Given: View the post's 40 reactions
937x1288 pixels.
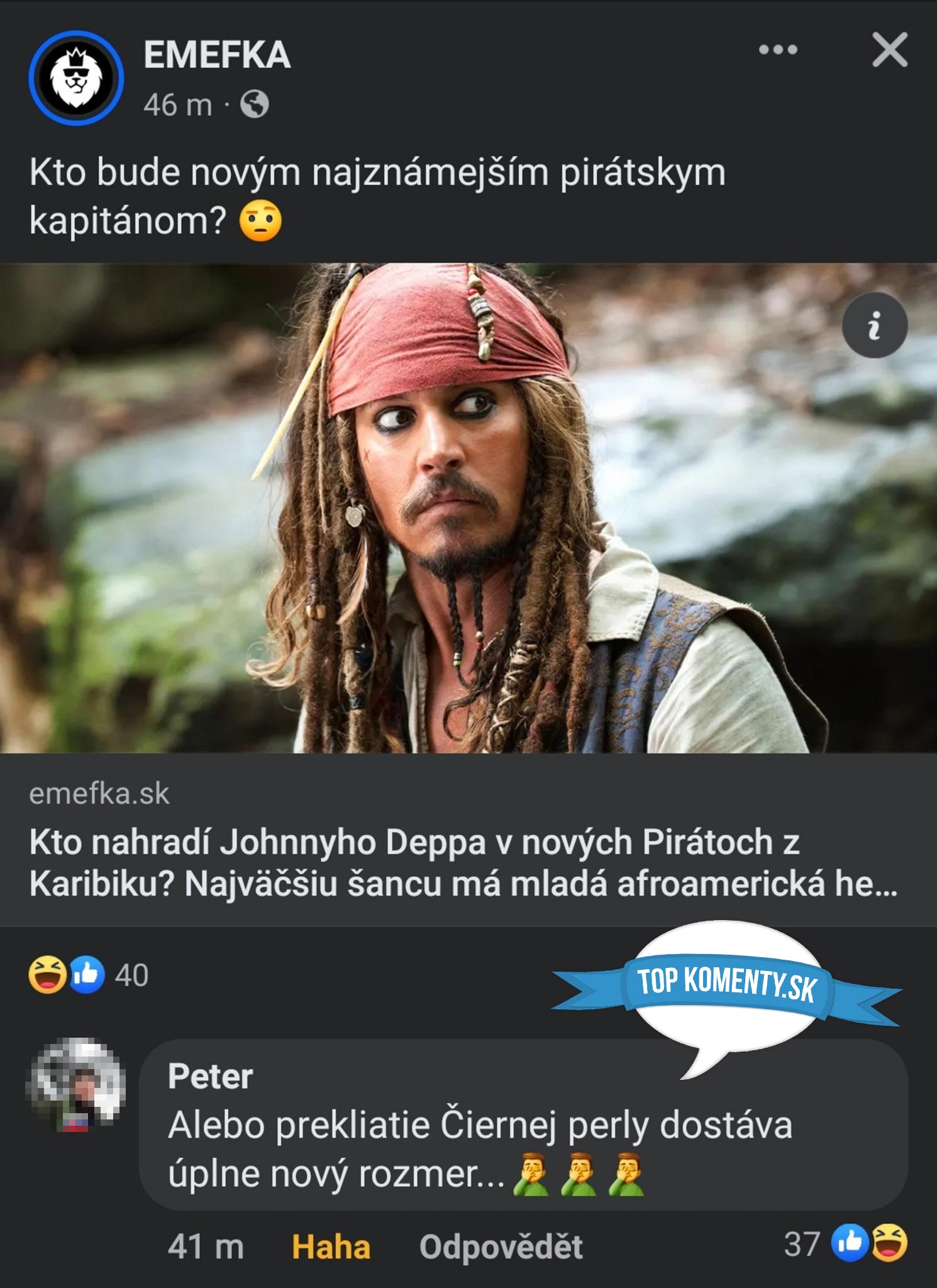Looking at the screenshot, I should (89, 975).
